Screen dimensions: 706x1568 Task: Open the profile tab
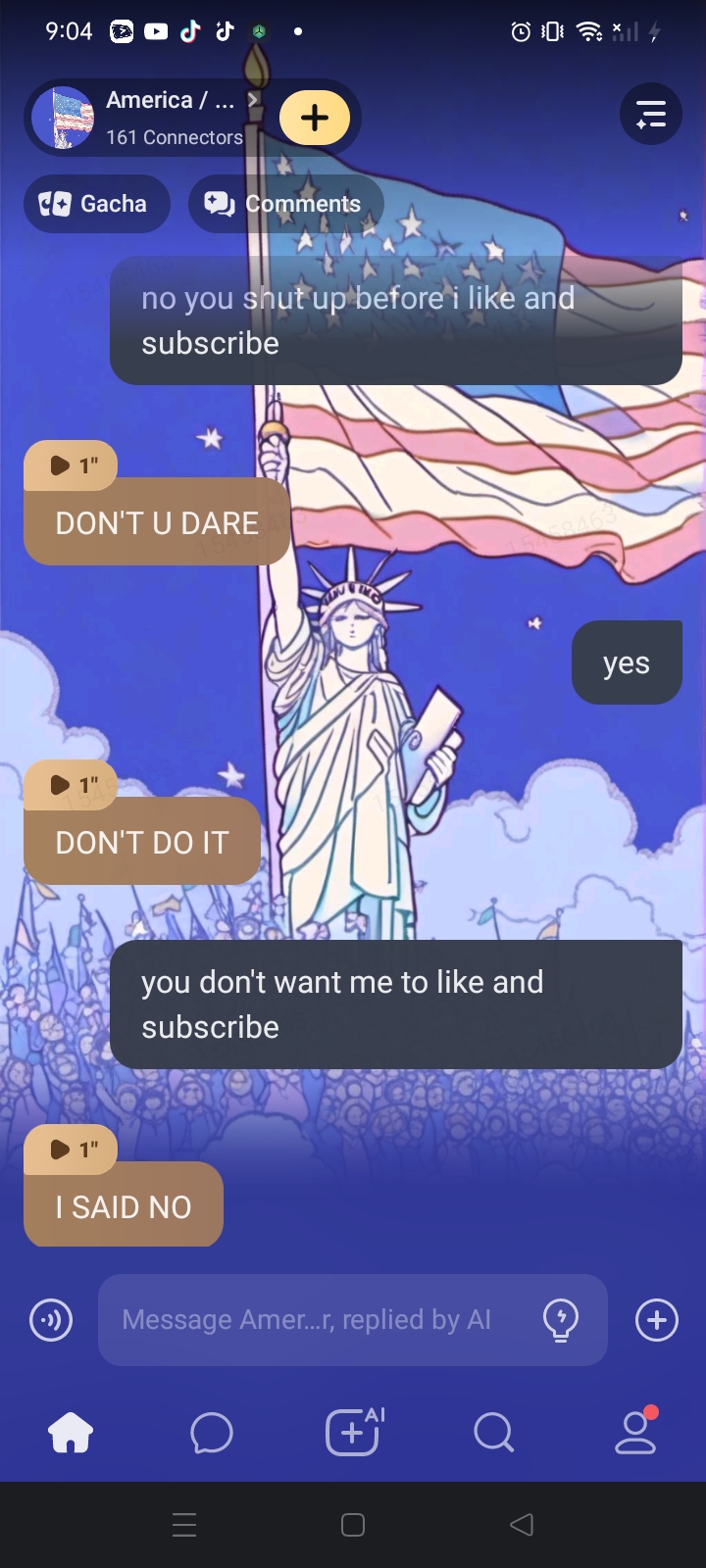[635, 1433]
